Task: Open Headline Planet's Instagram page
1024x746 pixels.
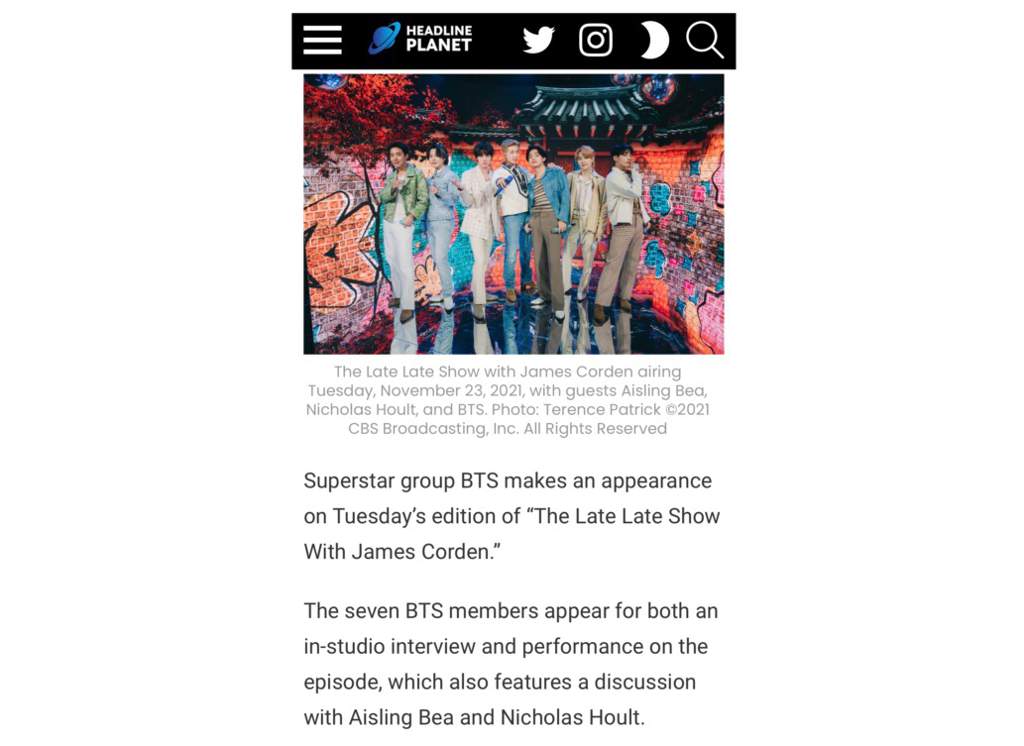Action: (596, 40)
